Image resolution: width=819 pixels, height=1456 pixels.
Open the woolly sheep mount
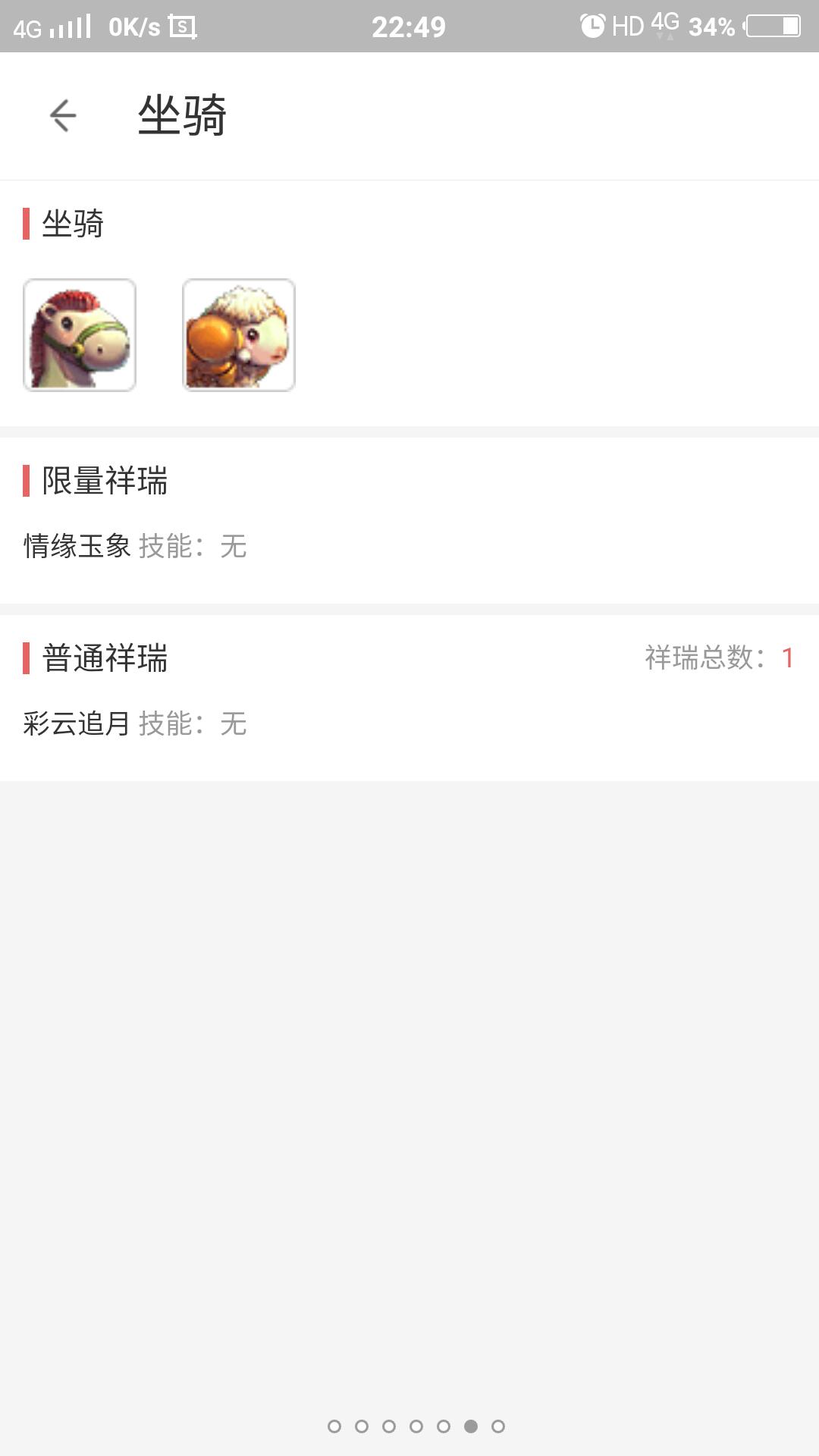coord(239,335)
